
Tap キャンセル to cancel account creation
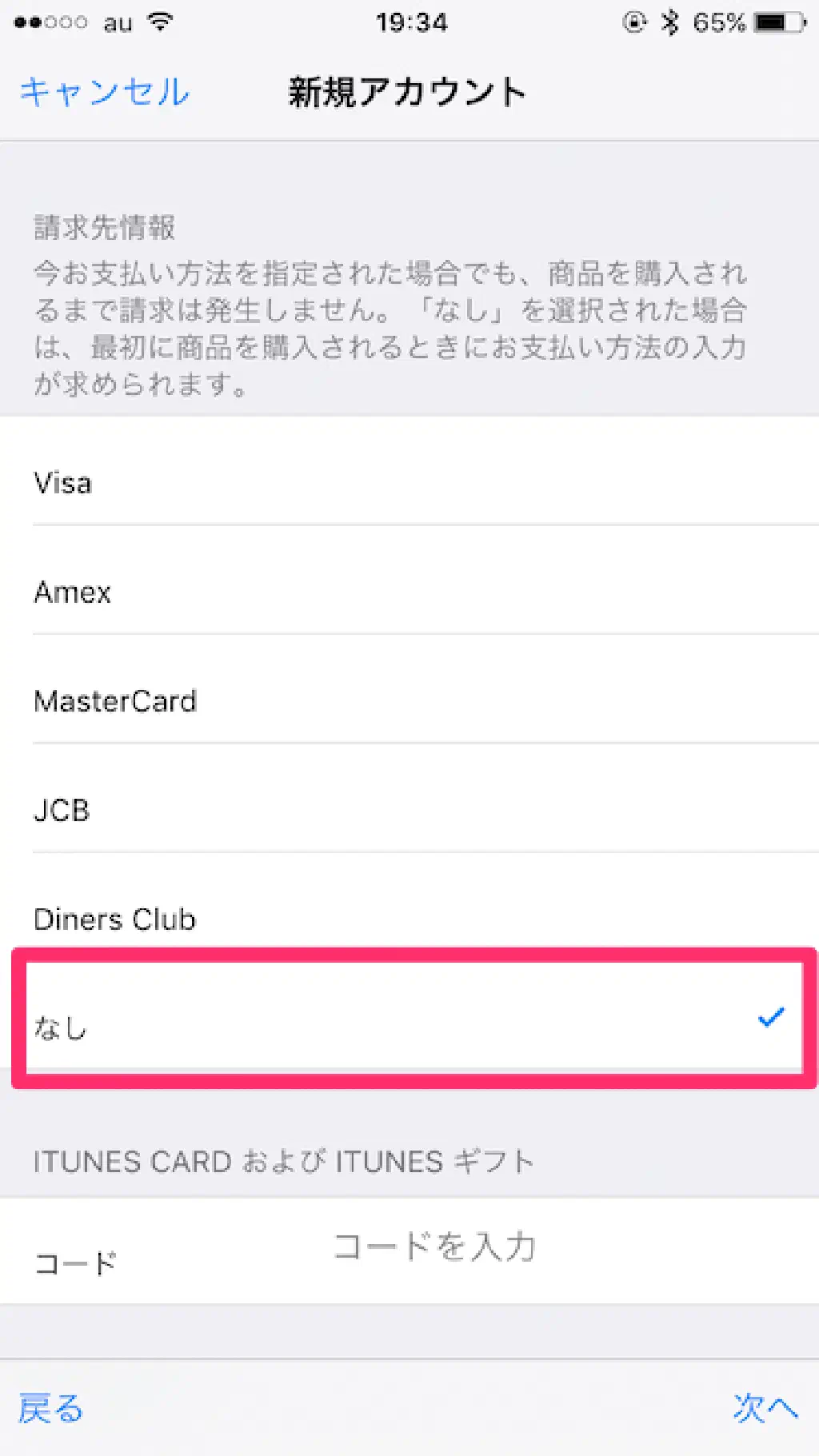(104, 92)
